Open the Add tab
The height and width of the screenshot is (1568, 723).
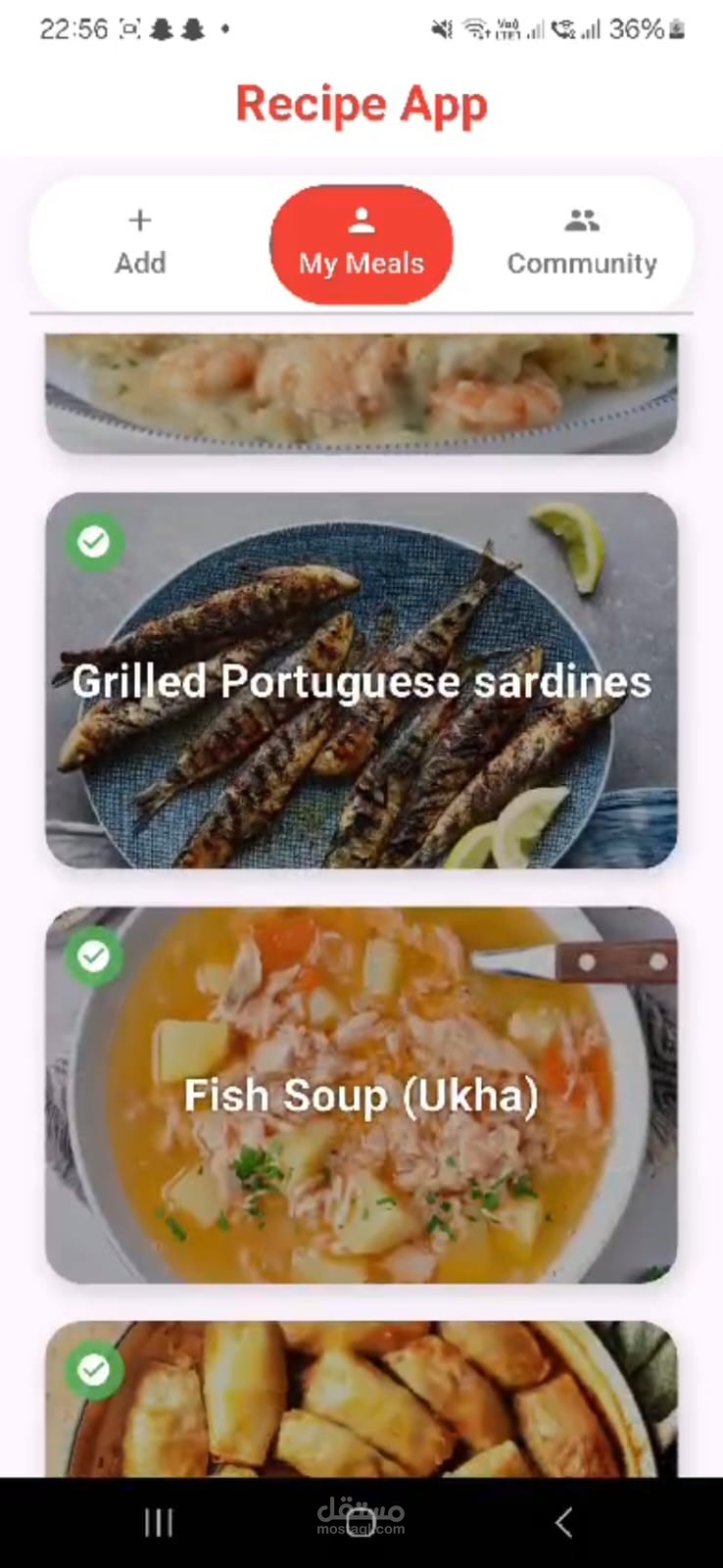pyautogui.click(x=140, y=243)
